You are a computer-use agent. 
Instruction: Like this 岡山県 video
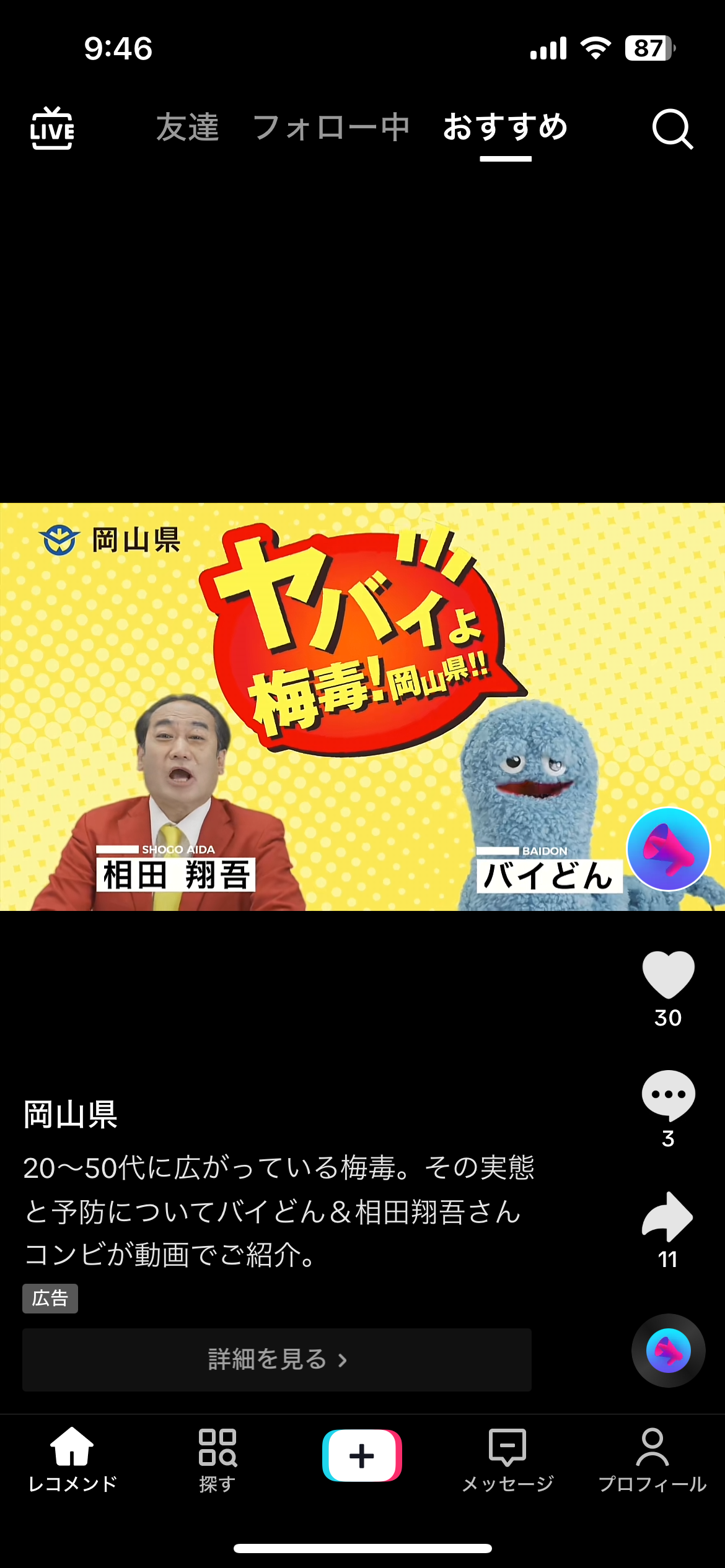click(668, 975)
